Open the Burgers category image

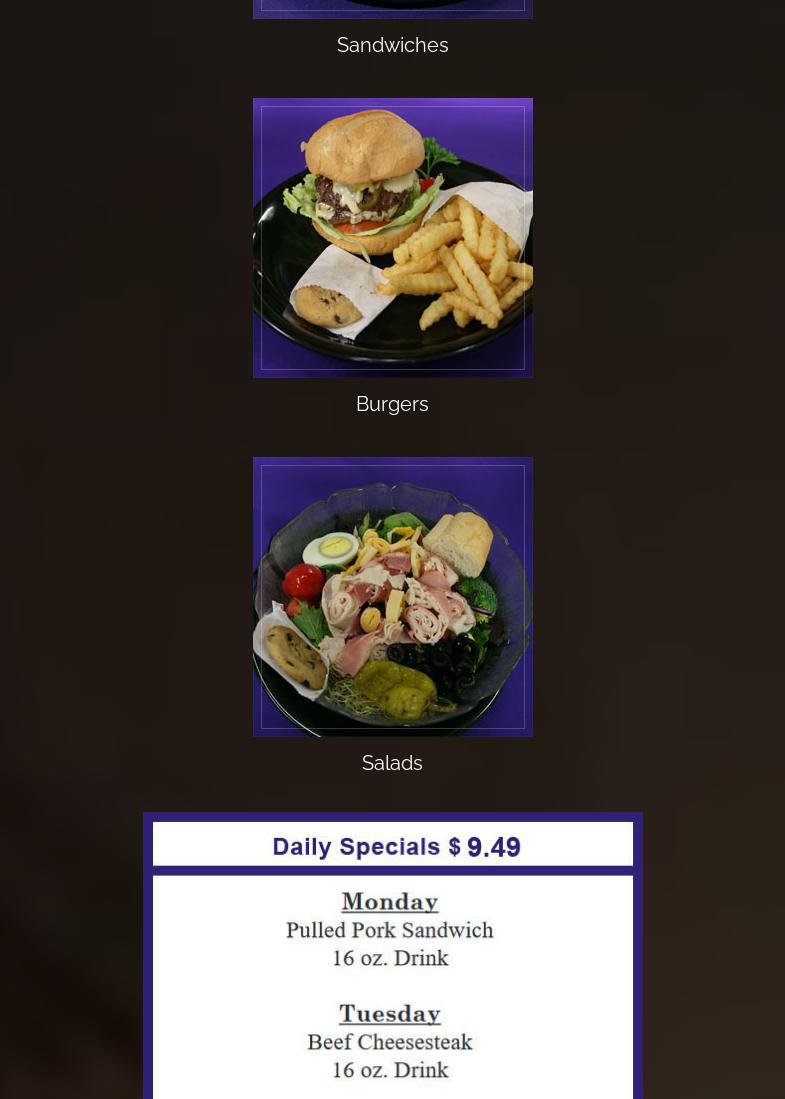[392, 238]
